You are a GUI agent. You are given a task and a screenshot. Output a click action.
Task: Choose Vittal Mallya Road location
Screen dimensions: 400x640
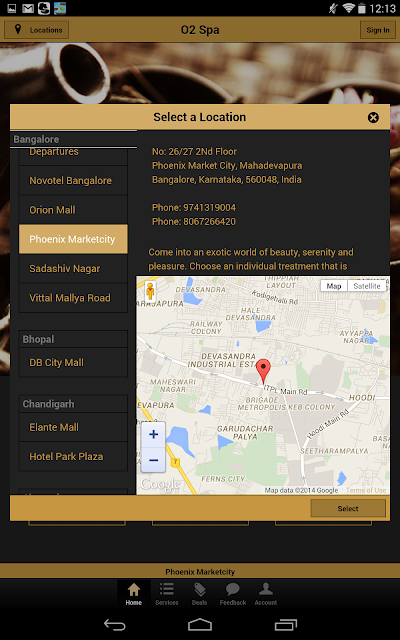click(x=73, y=298)
